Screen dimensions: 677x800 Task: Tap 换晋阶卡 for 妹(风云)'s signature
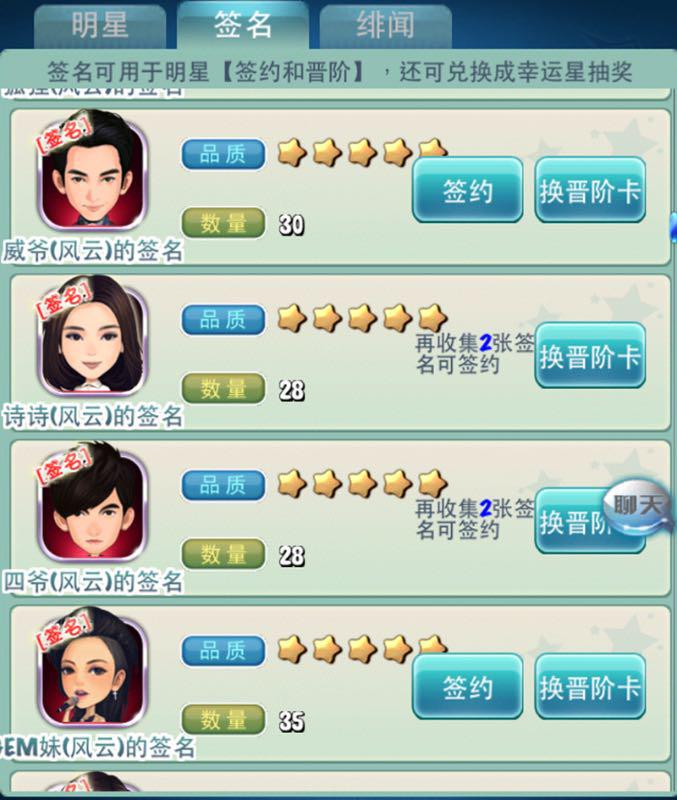point(589,687)
